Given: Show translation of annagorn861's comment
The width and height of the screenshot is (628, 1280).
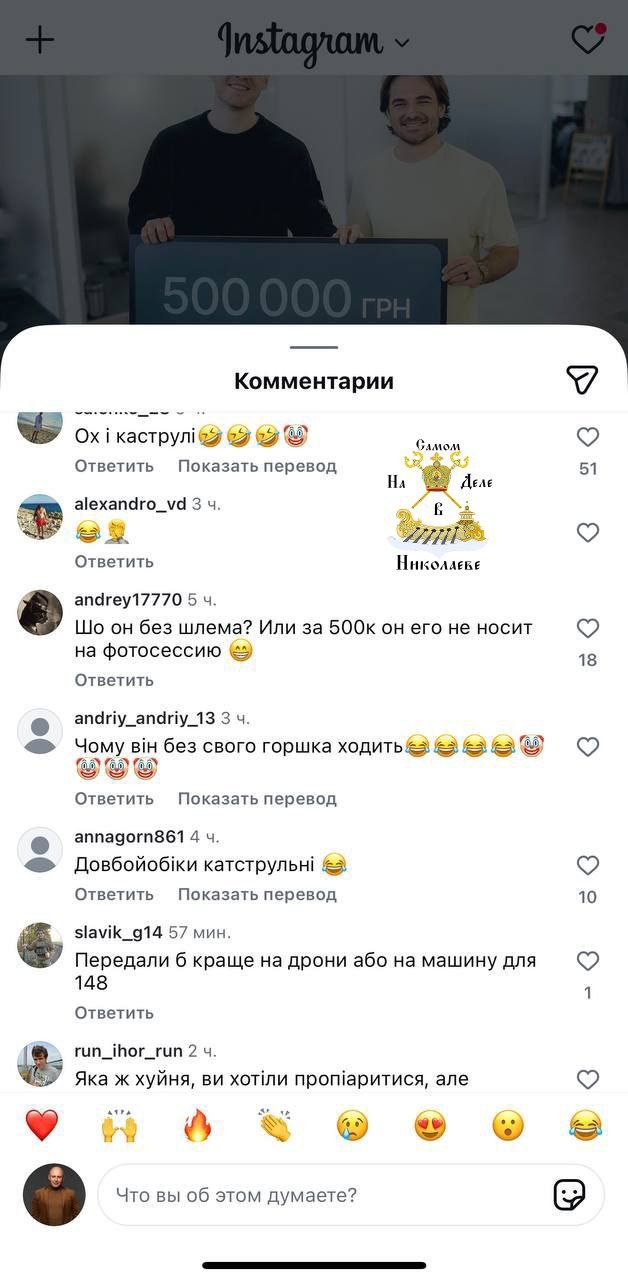Looking at the screenshot, I should [x=257, y=894].
